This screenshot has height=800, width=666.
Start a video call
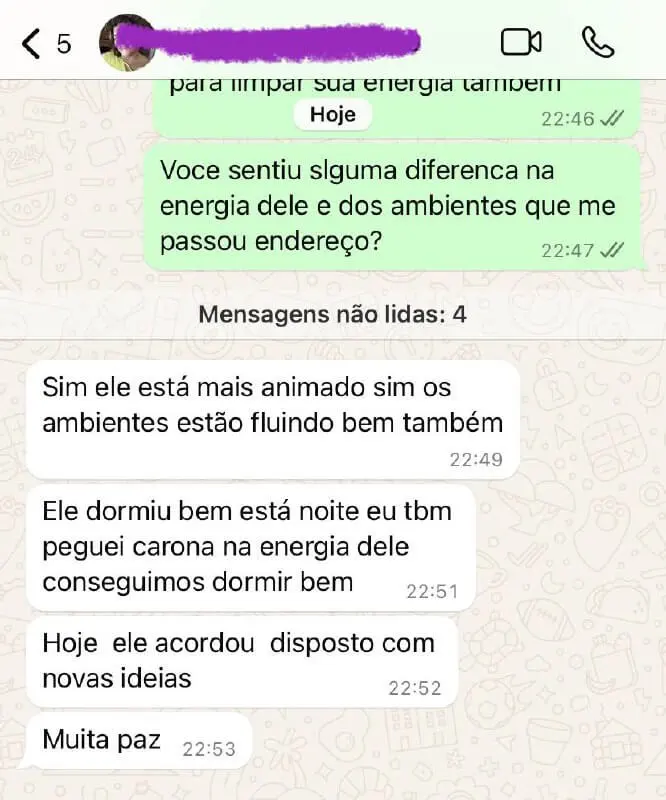[520, 42]
